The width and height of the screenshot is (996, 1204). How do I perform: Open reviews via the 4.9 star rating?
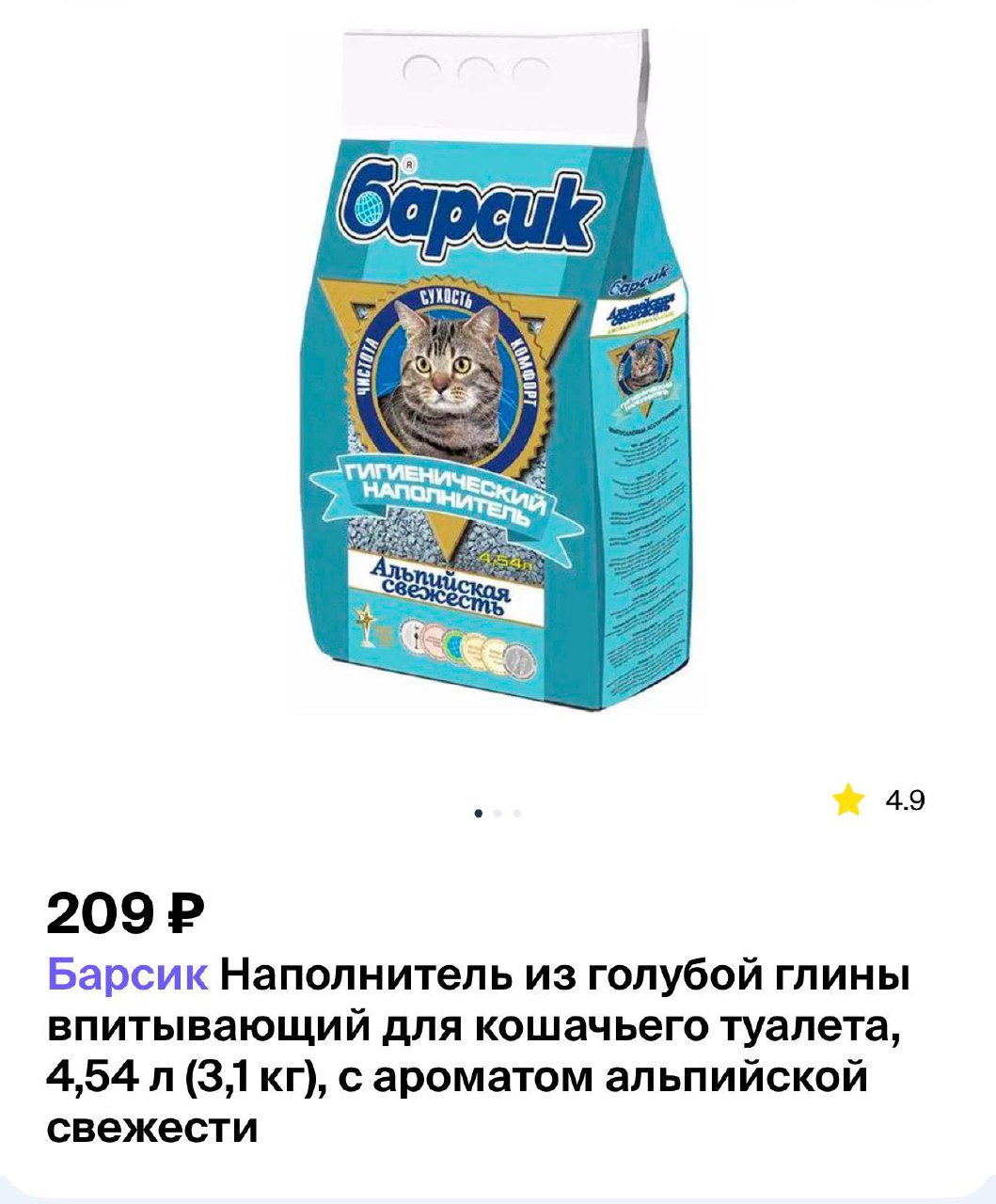880,800
